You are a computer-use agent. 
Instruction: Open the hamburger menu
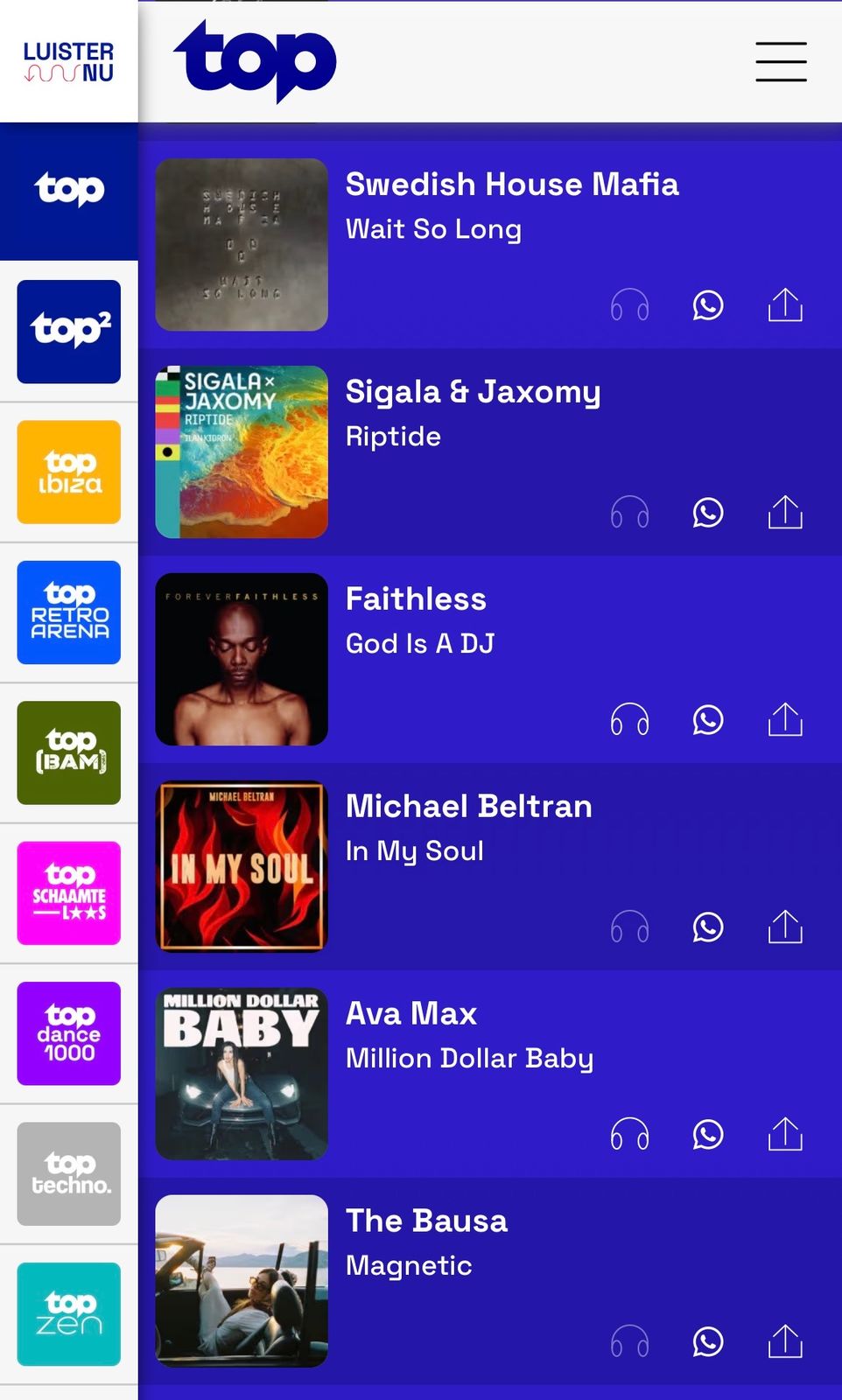coord(781,62)
